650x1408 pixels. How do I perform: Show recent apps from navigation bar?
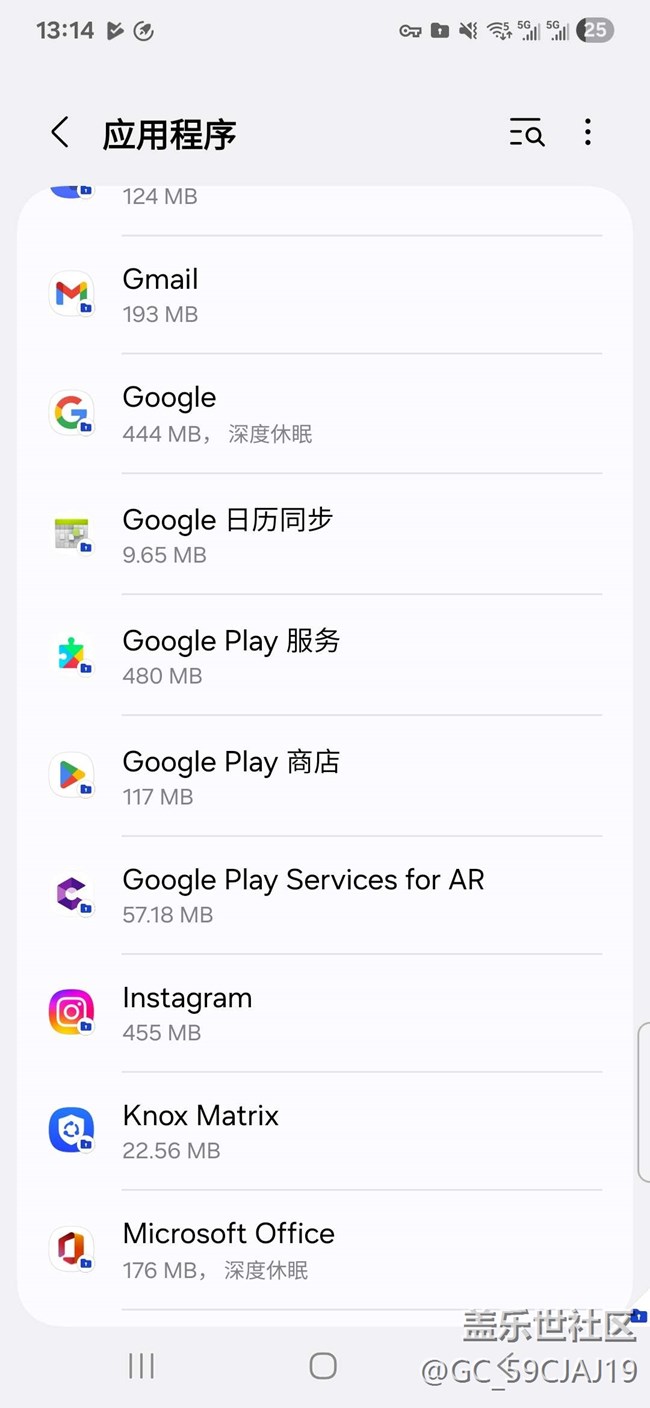click(141, 1366)
